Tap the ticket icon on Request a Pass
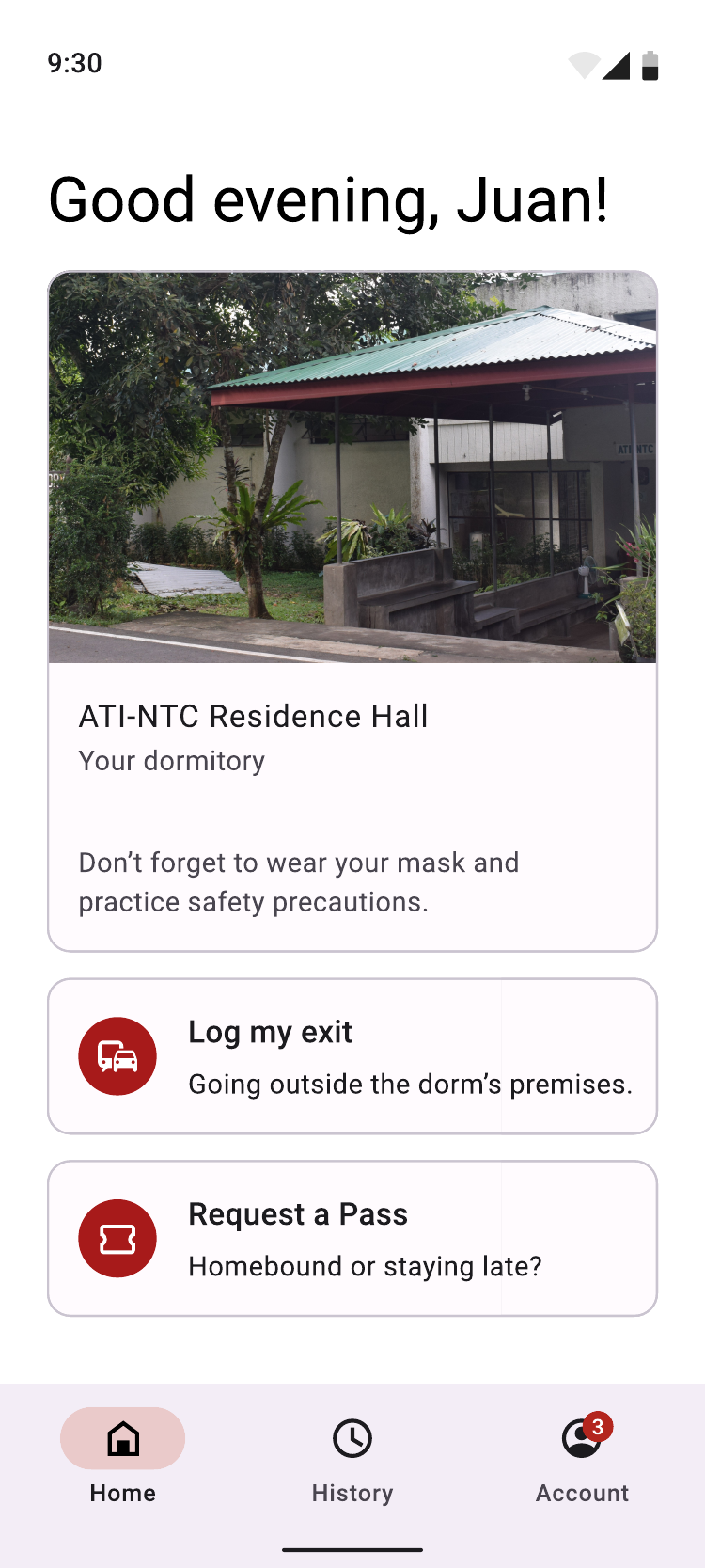This screenshot has width=705, height=1568. pos(117,1238)
